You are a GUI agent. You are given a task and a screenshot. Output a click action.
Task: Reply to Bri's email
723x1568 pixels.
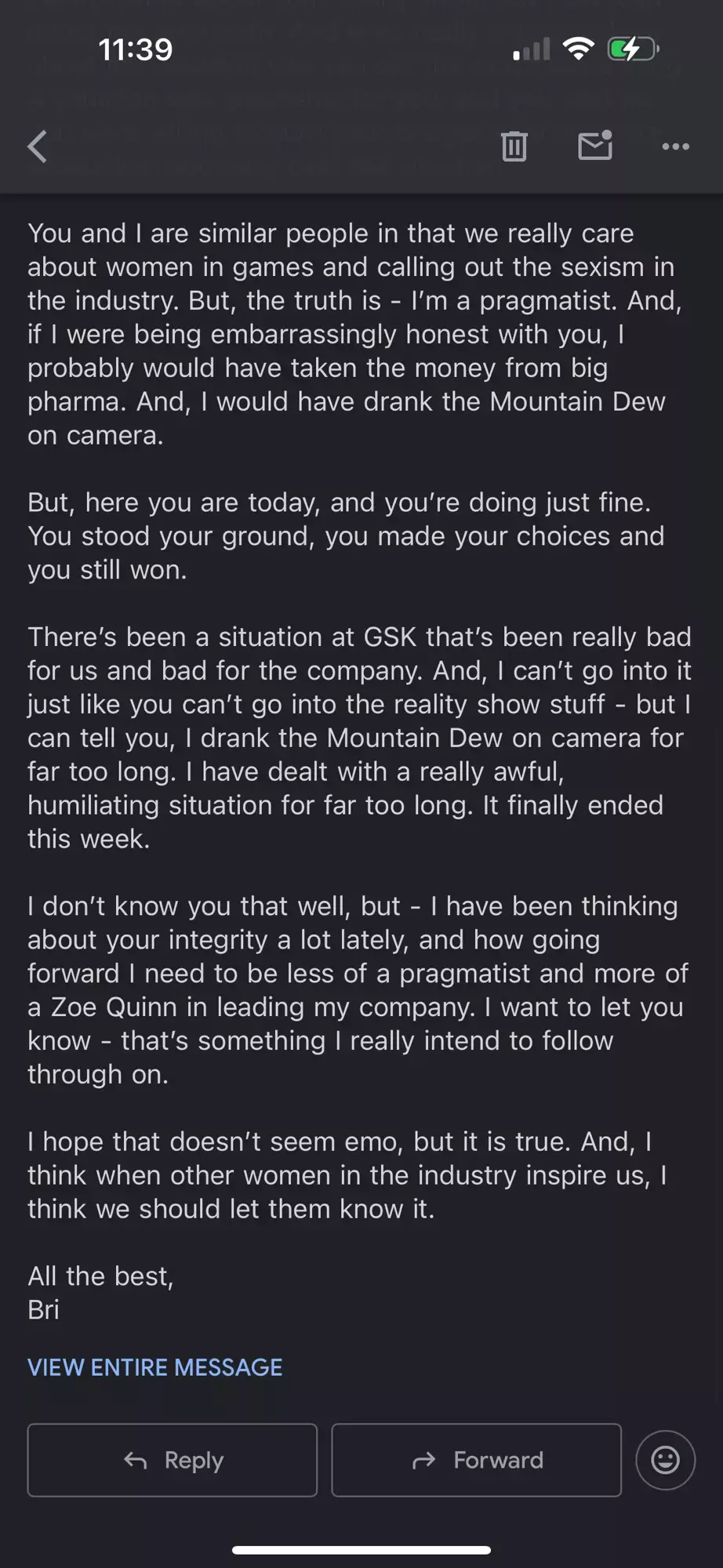point(173,1460)
